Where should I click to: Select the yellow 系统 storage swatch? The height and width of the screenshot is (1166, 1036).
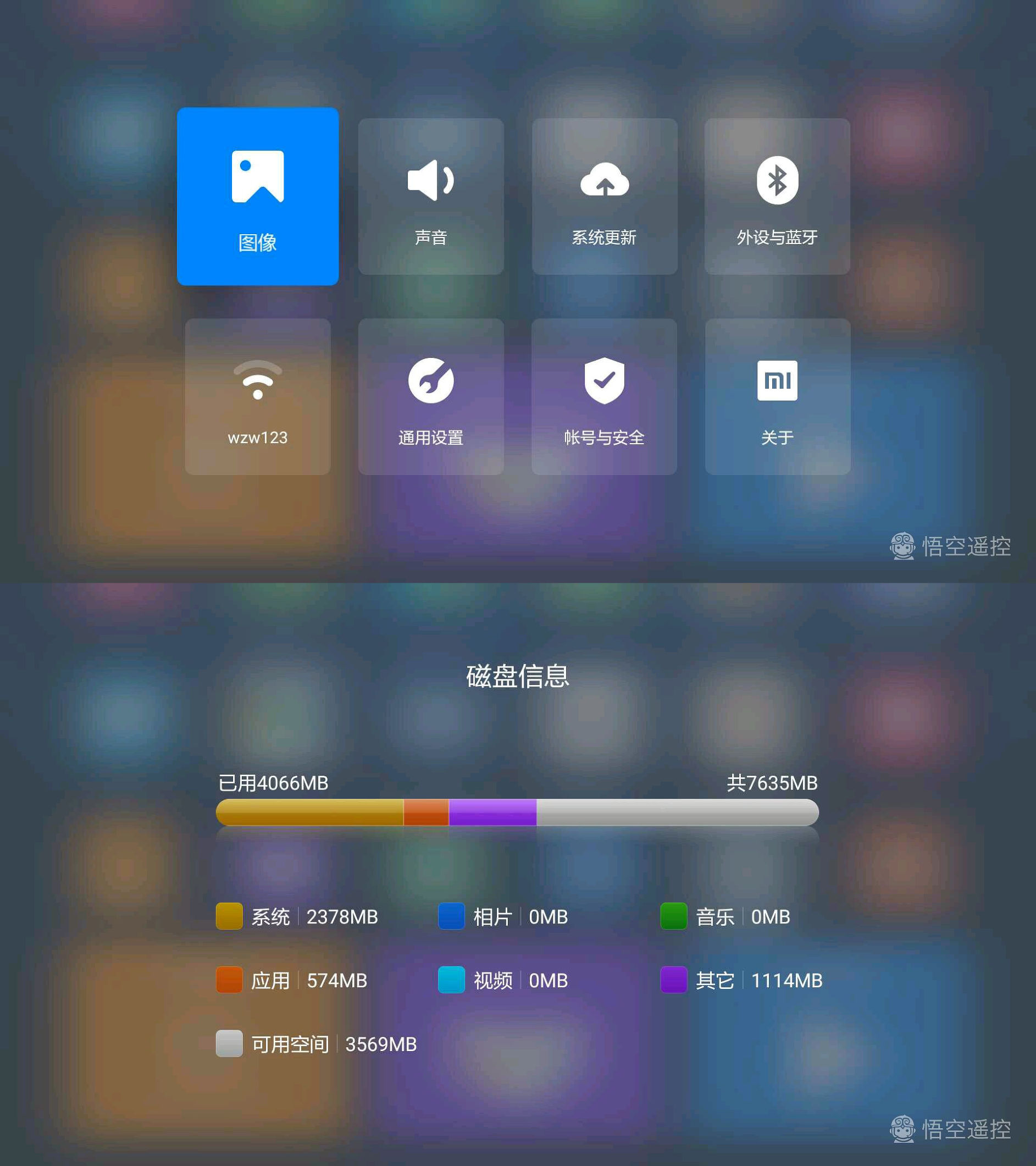[229, 916]
